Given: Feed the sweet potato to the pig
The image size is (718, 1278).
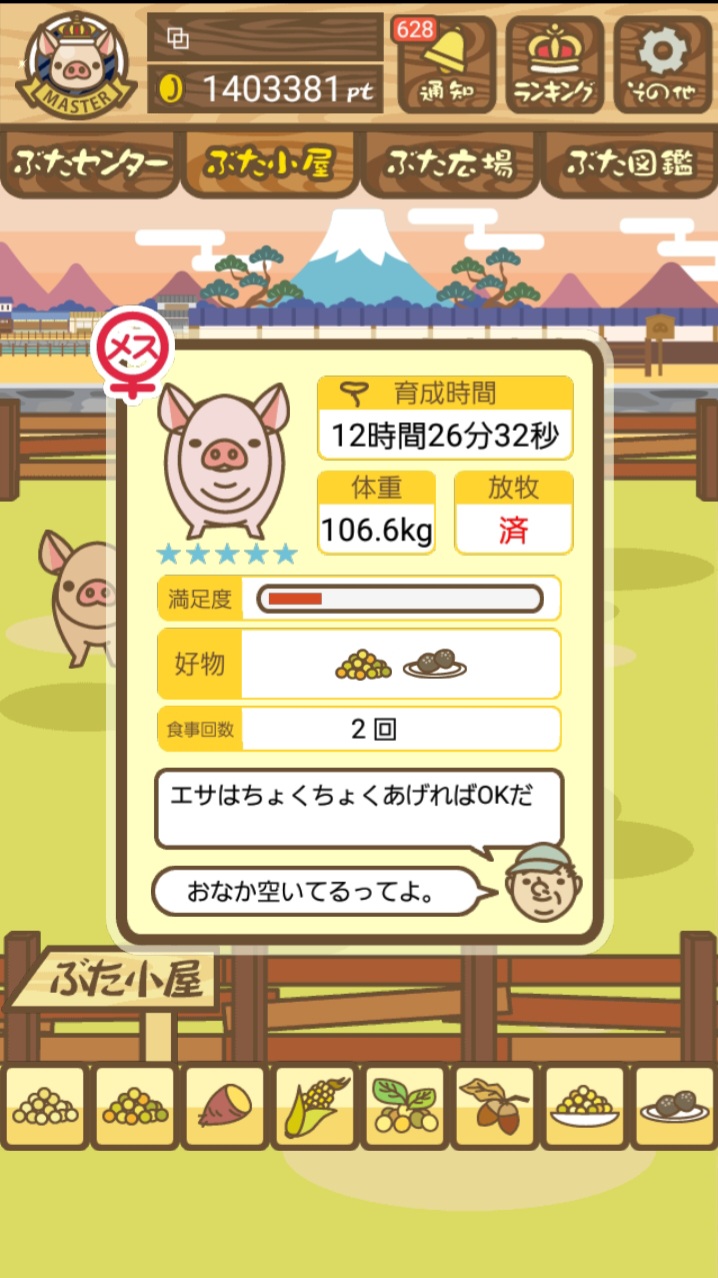Looking at the screenshot, I should [226, 1106].
